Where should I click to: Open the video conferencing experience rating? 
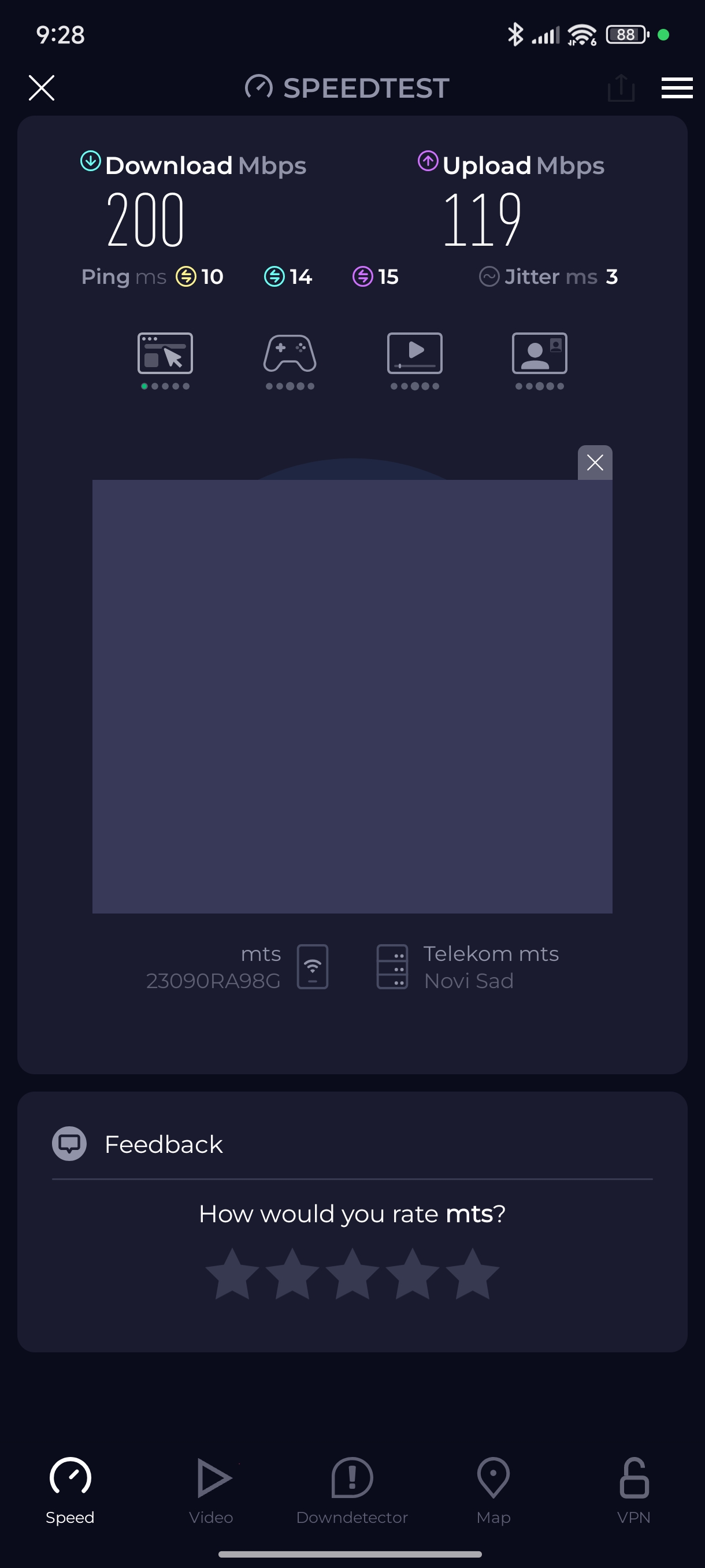pos(540,359)
